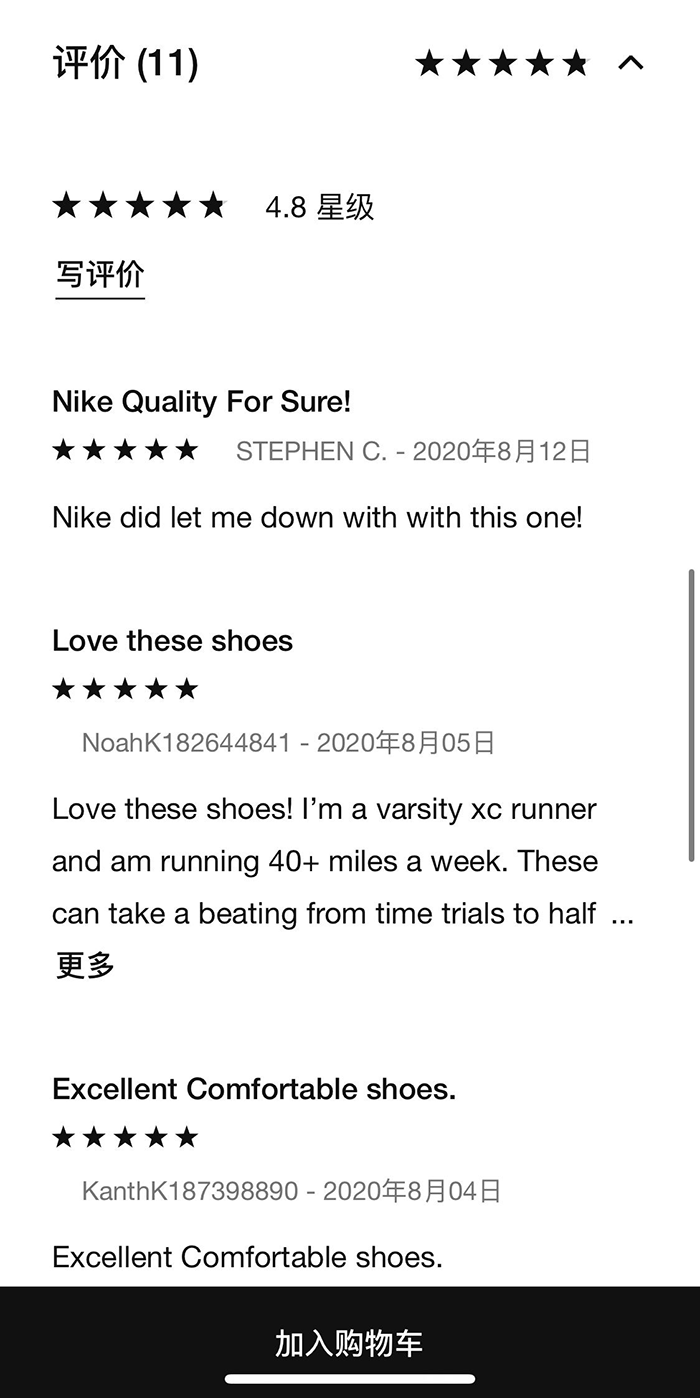
Task: Tap 加入购物车 to add to cart
Action: point(349,1343)
